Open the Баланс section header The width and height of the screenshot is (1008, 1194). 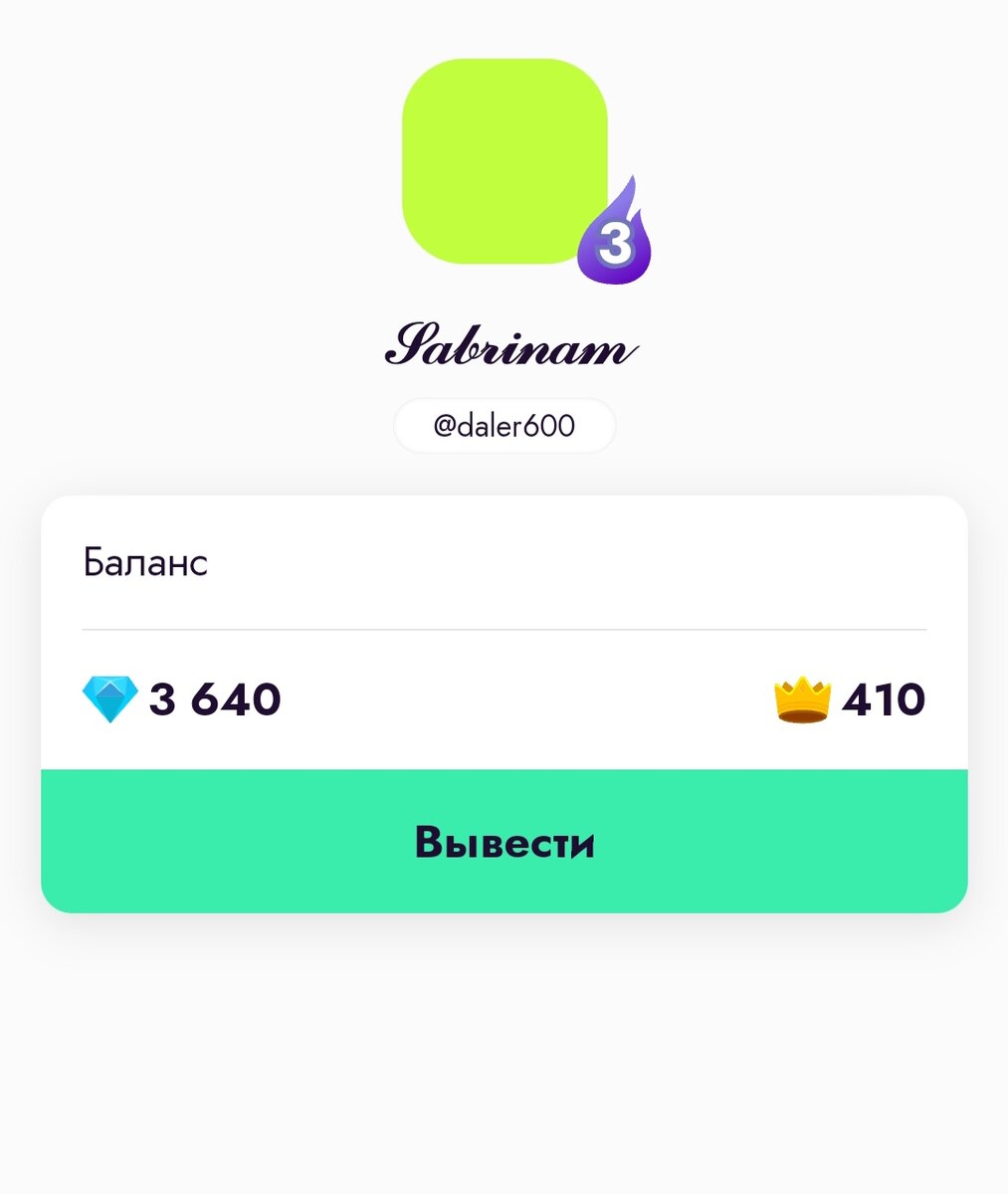click(x=145, y=562)
